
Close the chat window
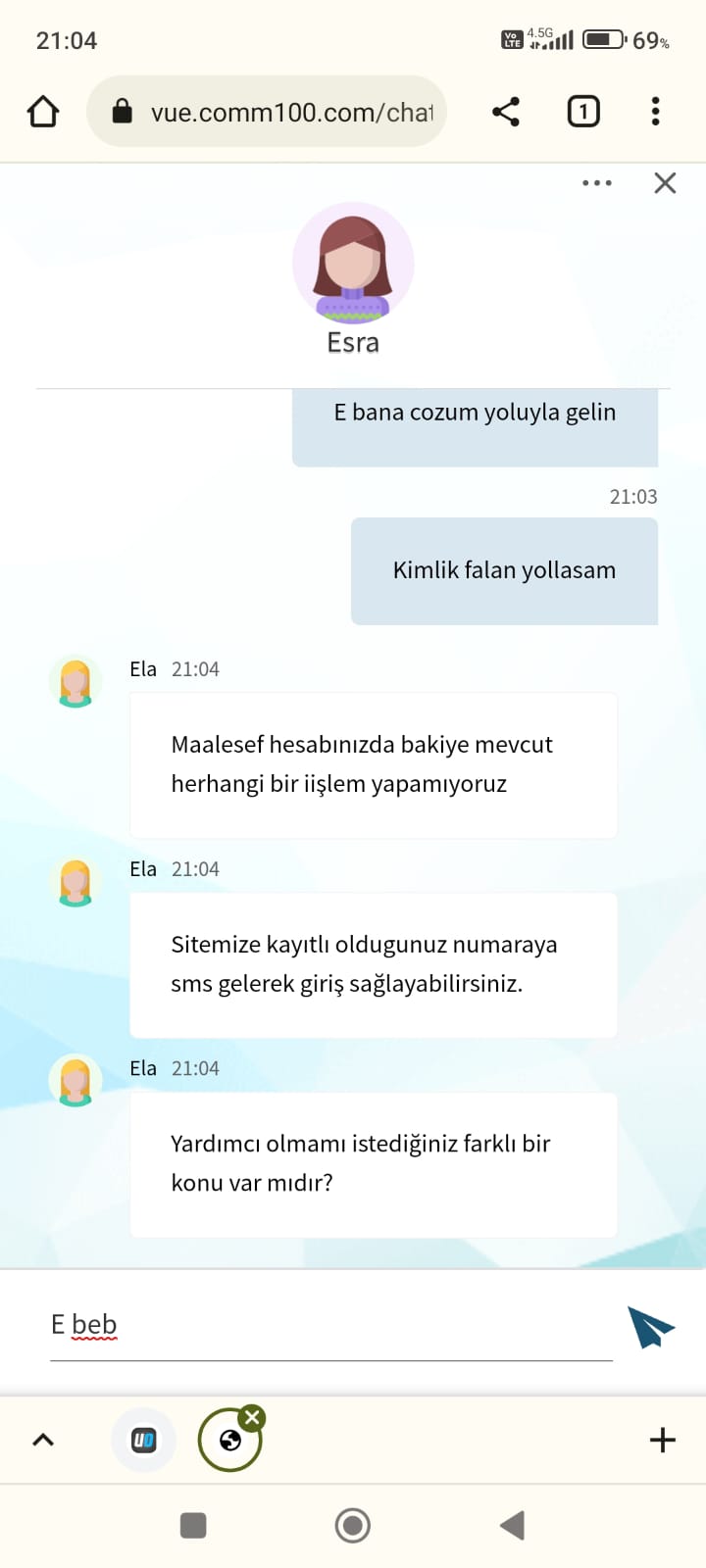click(x=665, y=183)
